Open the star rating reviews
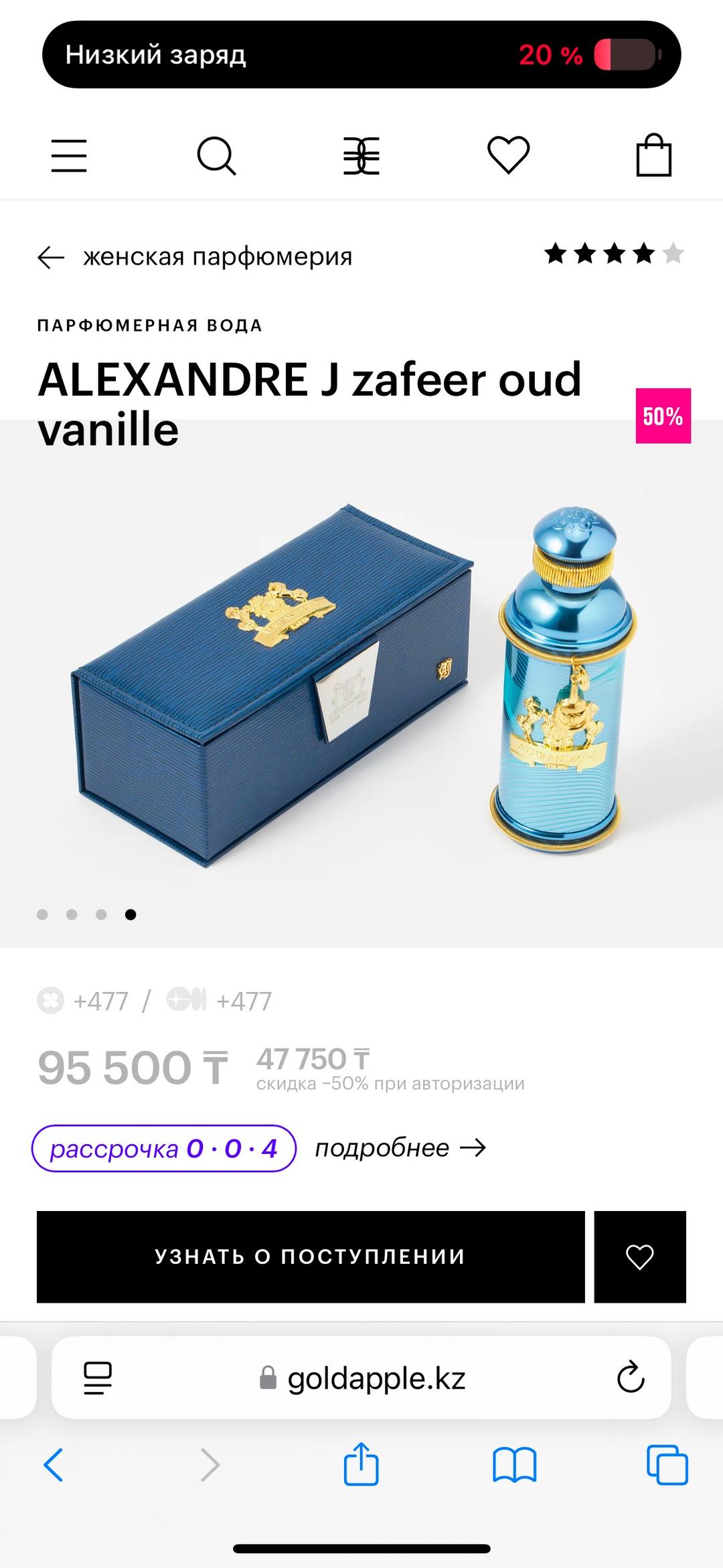Image resolution: width=723 pixels, height=1568 pixels. pyautogui.click(x=614, y=254)
